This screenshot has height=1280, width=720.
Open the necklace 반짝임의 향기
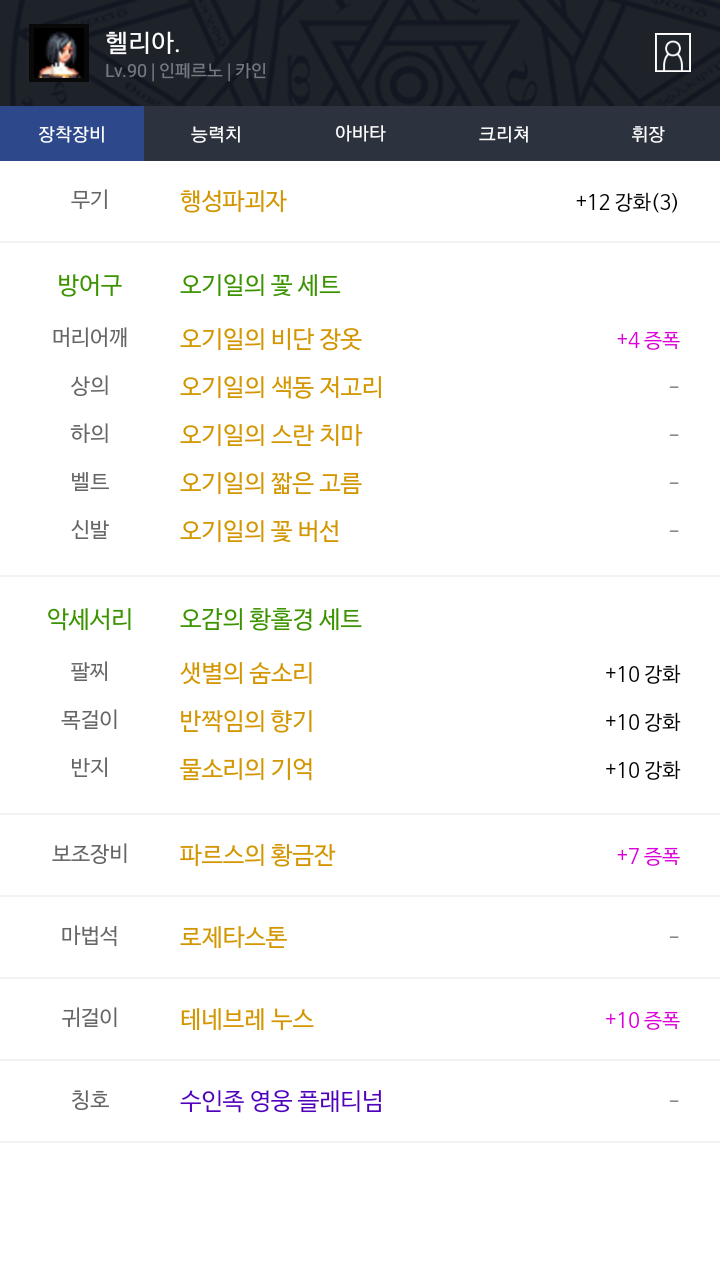[x=247, y=721]
